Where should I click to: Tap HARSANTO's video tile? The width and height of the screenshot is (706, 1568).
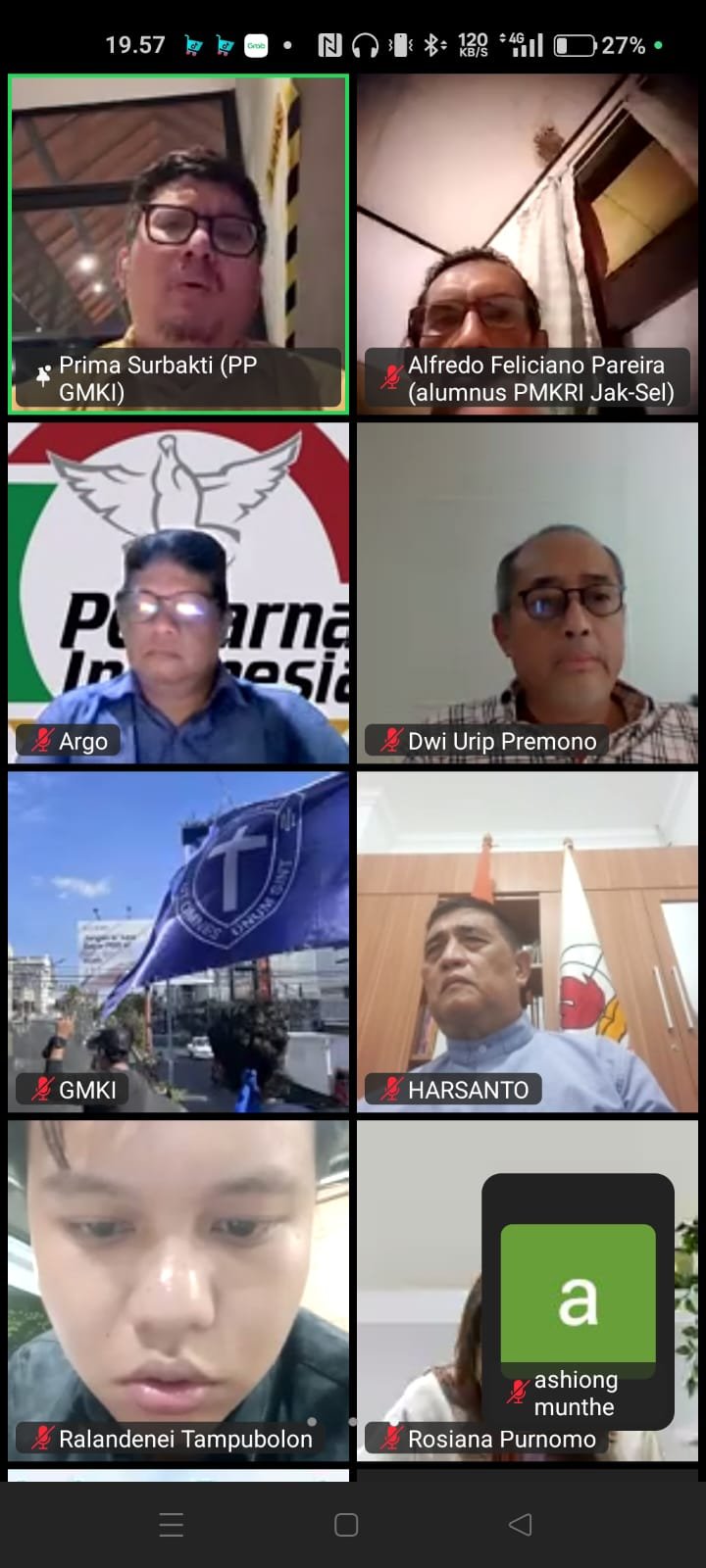(x=528, y=941)
